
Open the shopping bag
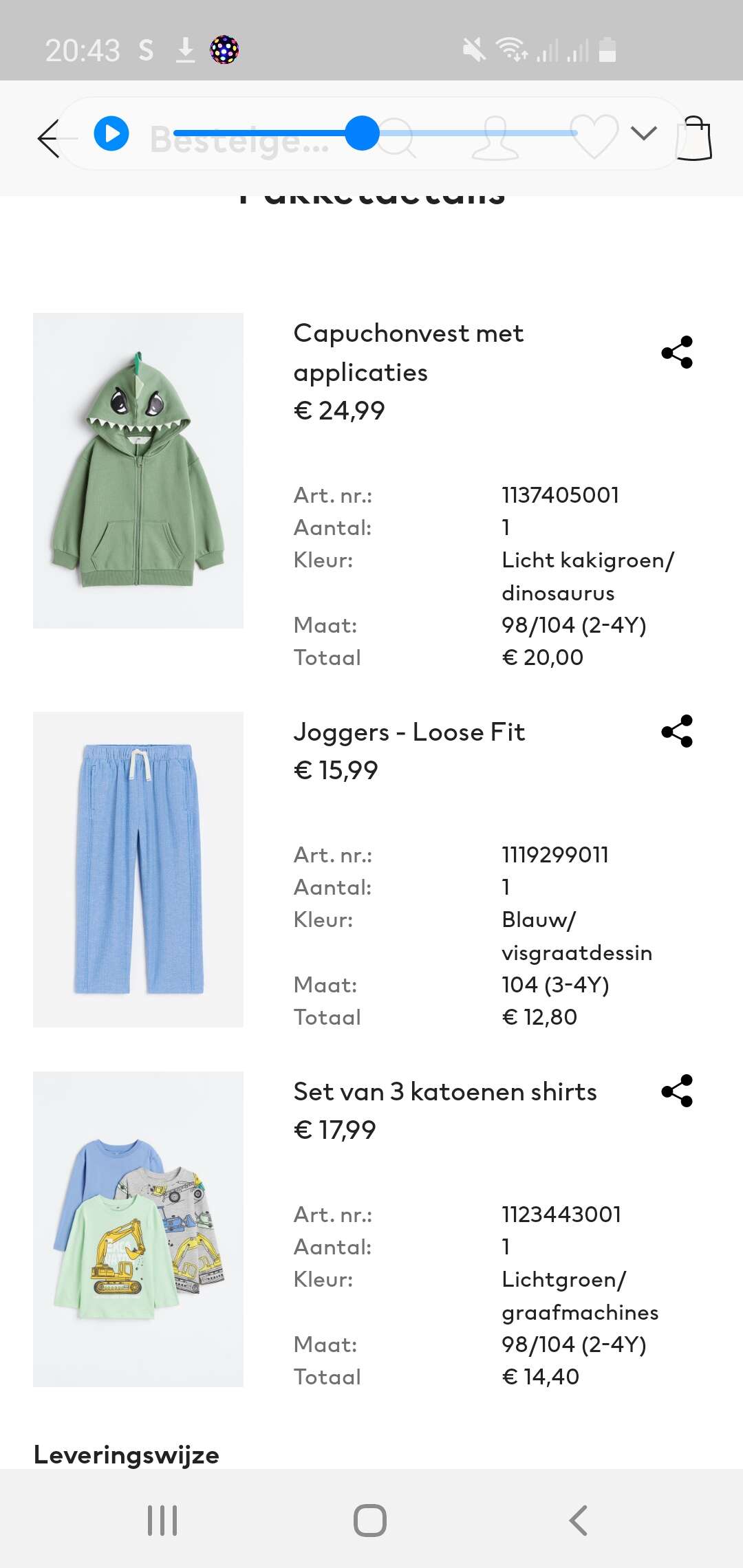click(x=694, y=138)
